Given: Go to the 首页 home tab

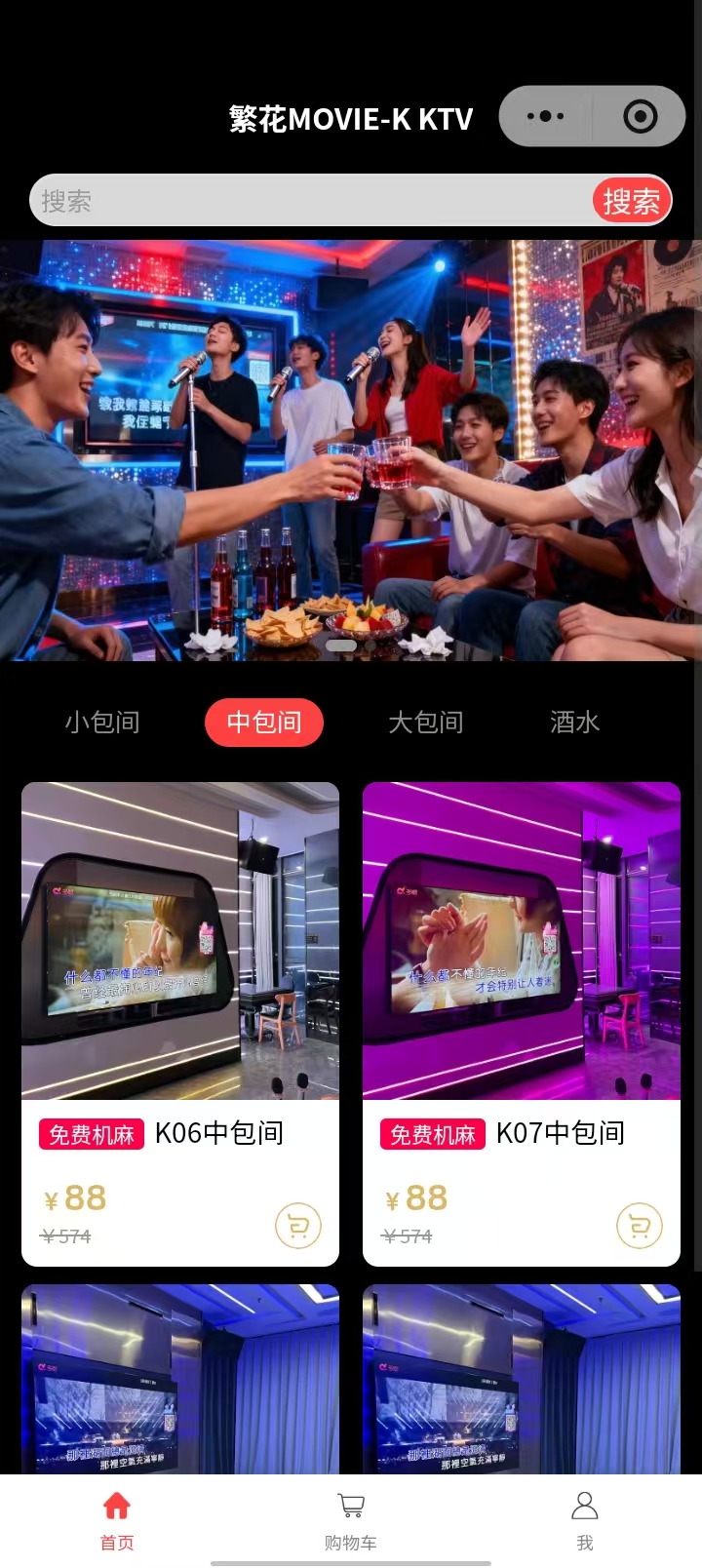Looking at the screenshot, I should pyautogui.click(x=117, y=1520).
